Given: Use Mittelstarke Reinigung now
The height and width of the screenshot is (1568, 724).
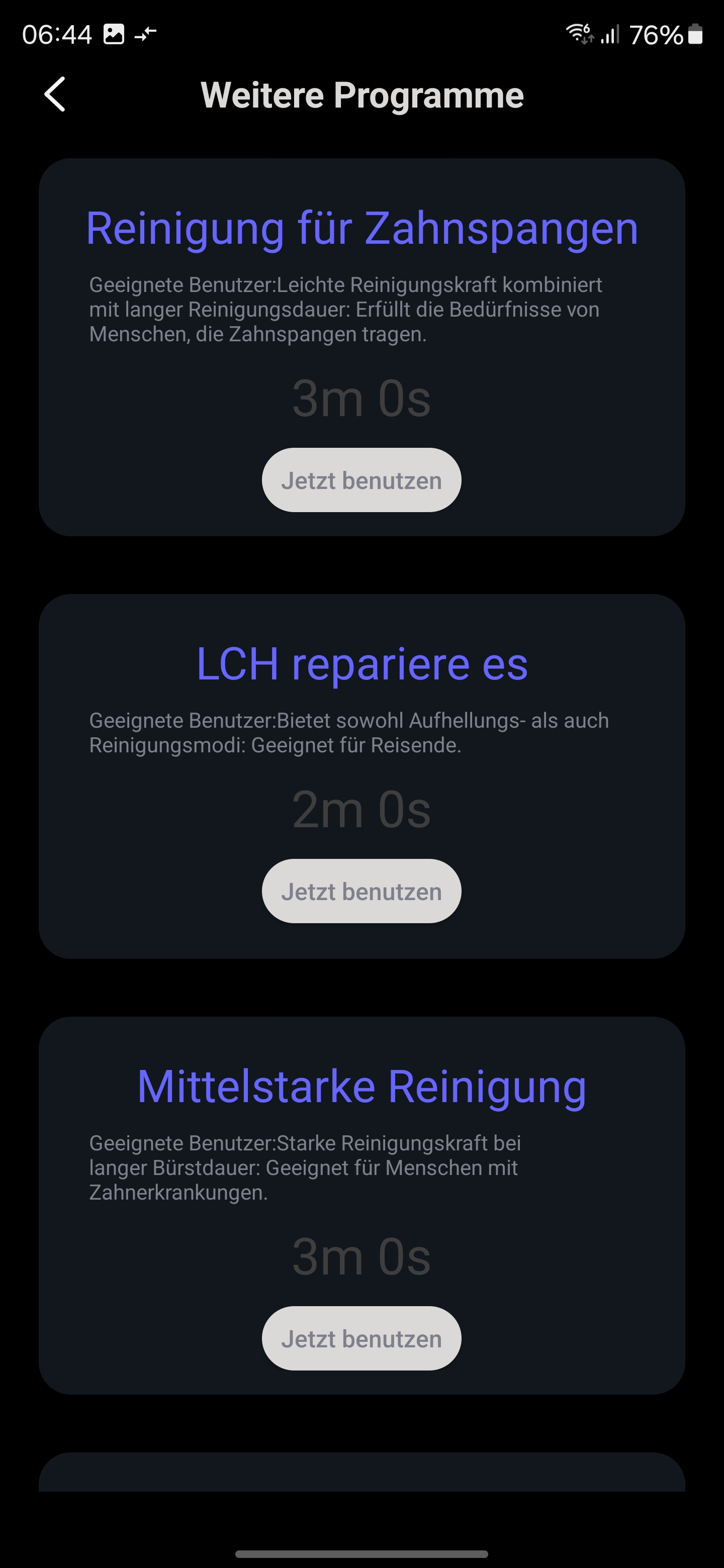Looking at the screenshot, I should click(x=361, y=1338).
